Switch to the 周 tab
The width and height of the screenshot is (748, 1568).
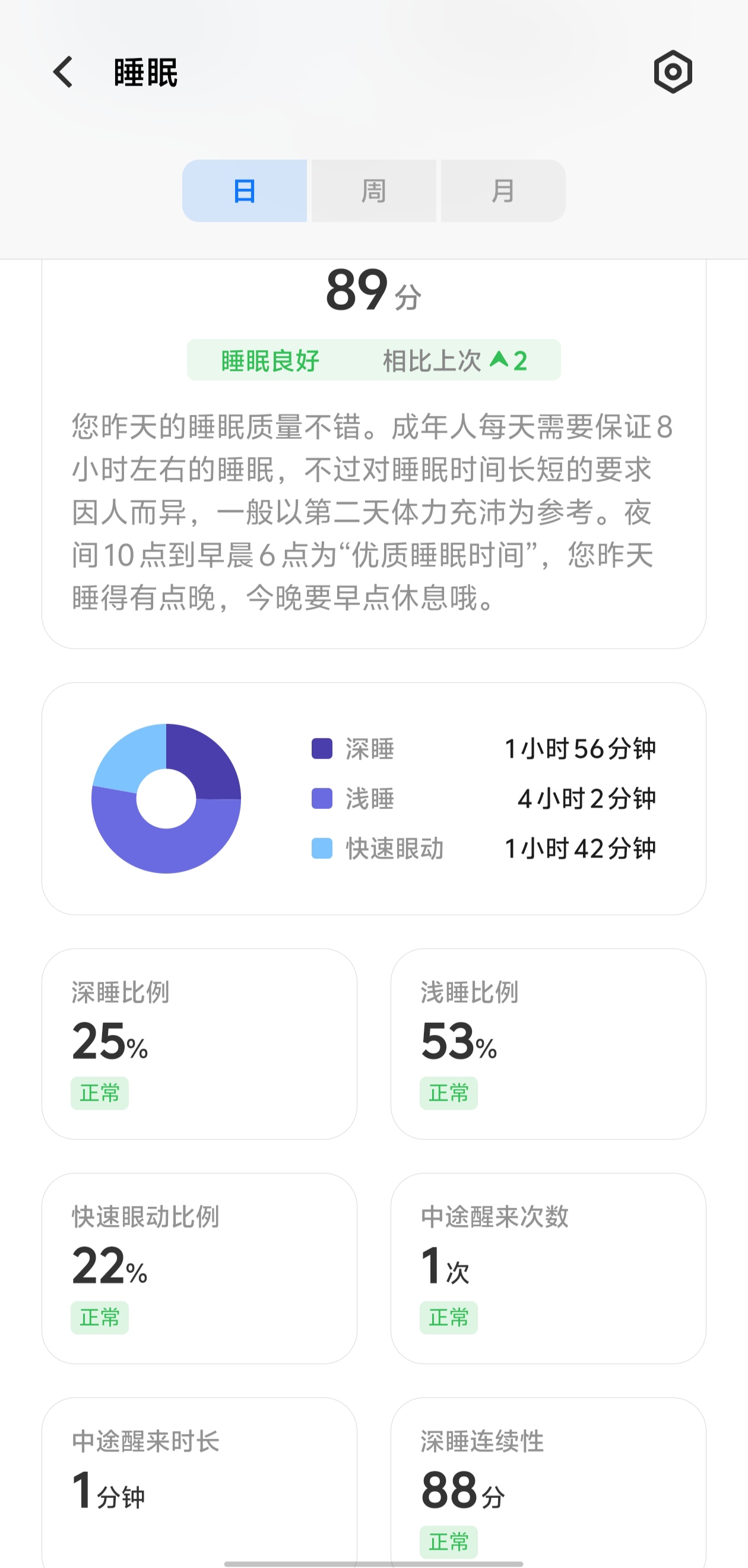point(373,191)
